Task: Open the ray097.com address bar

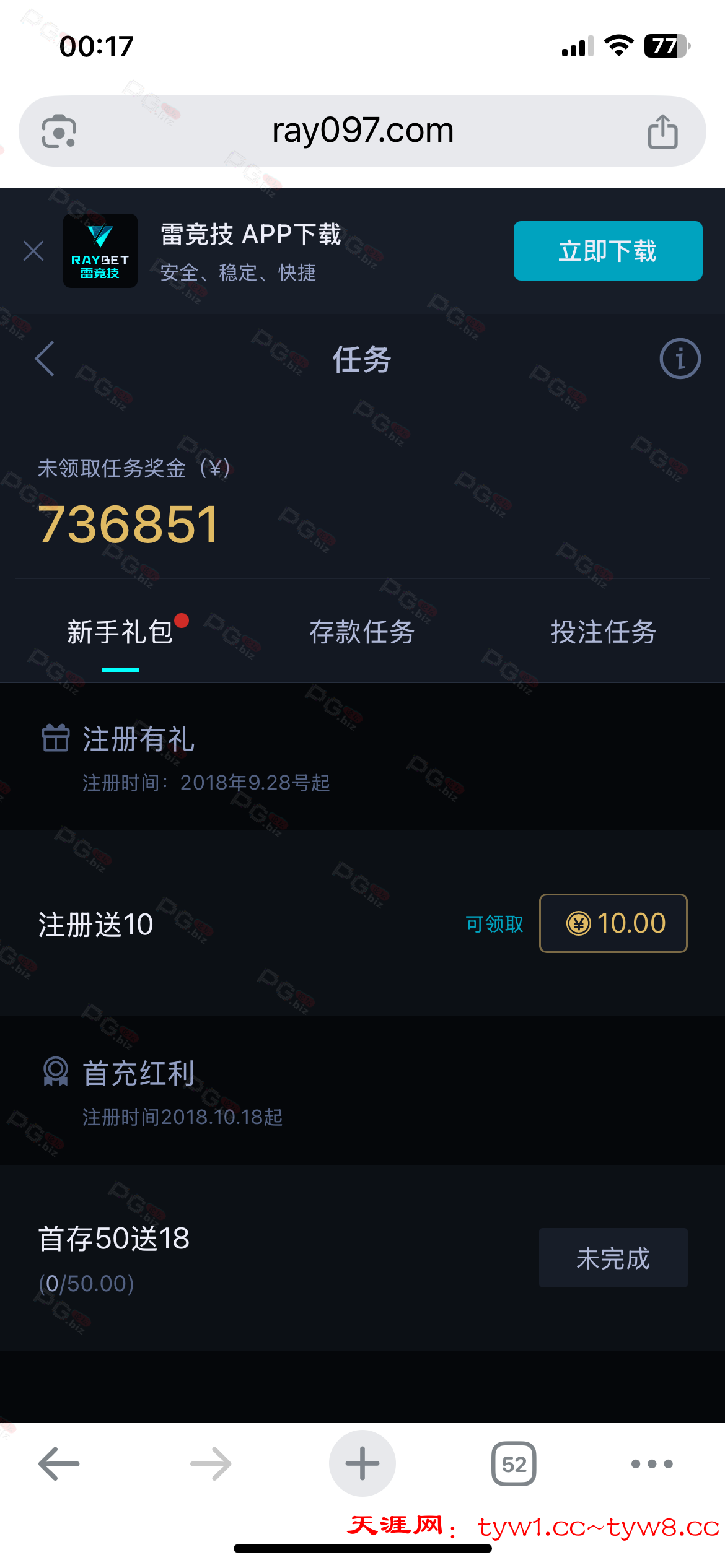Action: 362,131
